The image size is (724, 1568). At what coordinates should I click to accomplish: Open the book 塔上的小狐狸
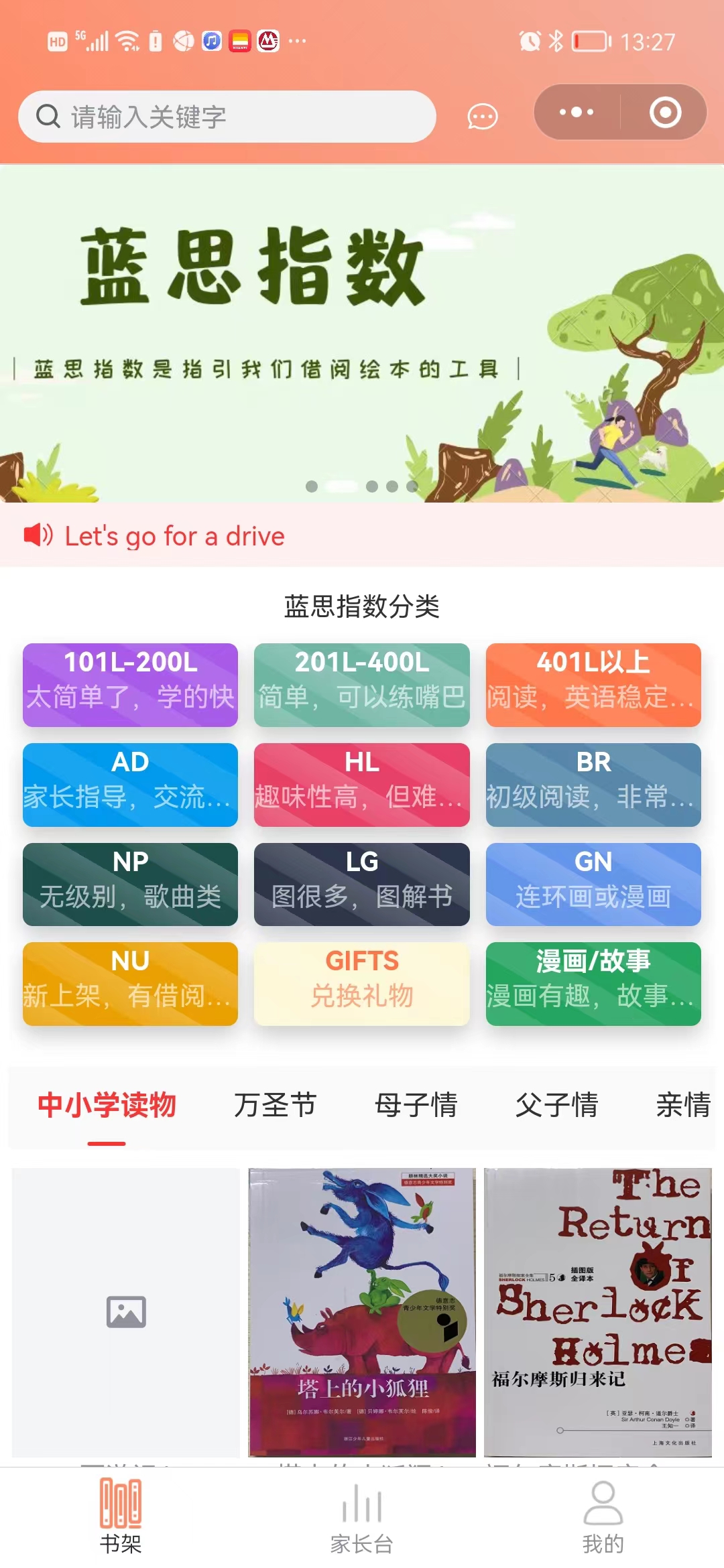[362, 1312]
